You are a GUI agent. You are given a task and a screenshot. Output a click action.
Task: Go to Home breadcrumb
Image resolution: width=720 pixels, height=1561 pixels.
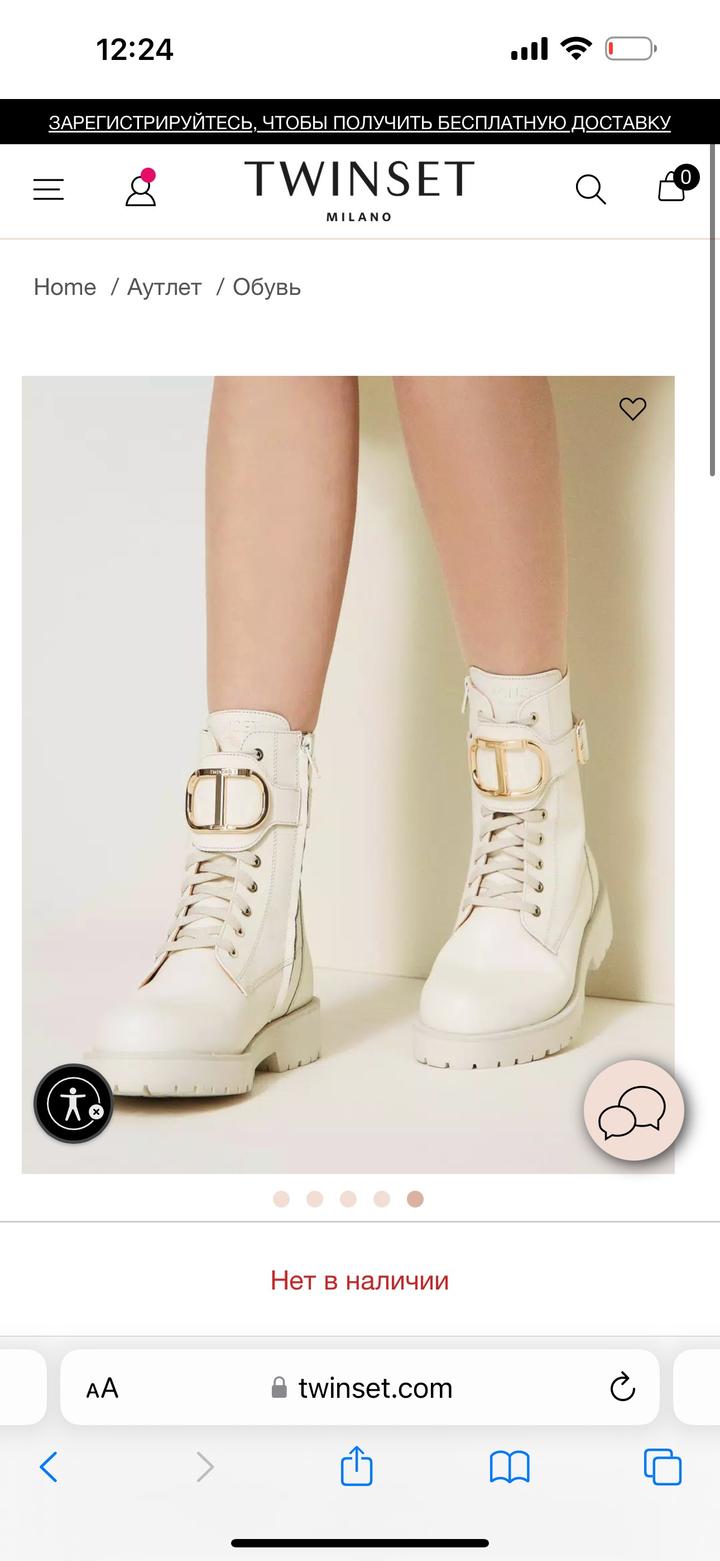[65, 287]
